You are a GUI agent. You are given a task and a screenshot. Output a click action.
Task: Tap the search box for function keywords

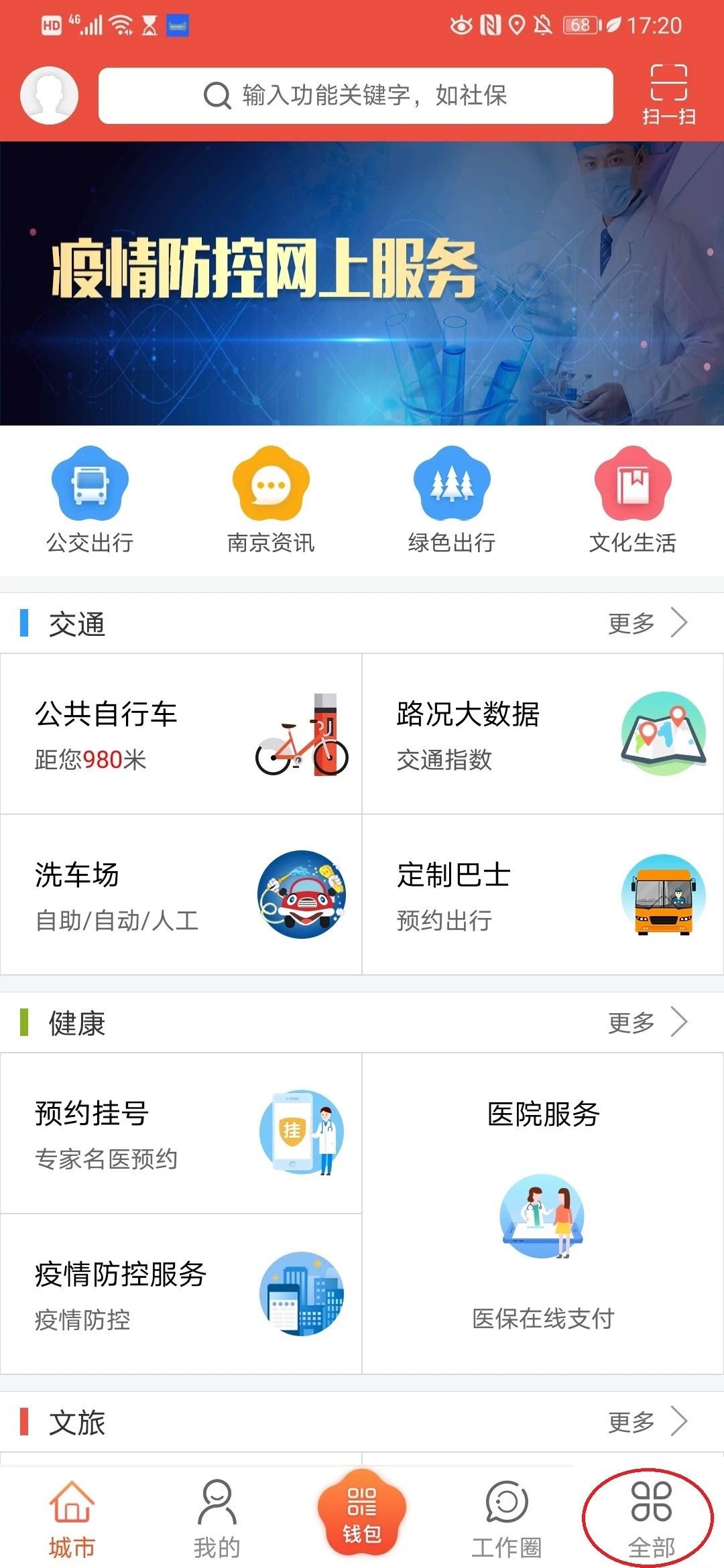(x=355, y=95)
